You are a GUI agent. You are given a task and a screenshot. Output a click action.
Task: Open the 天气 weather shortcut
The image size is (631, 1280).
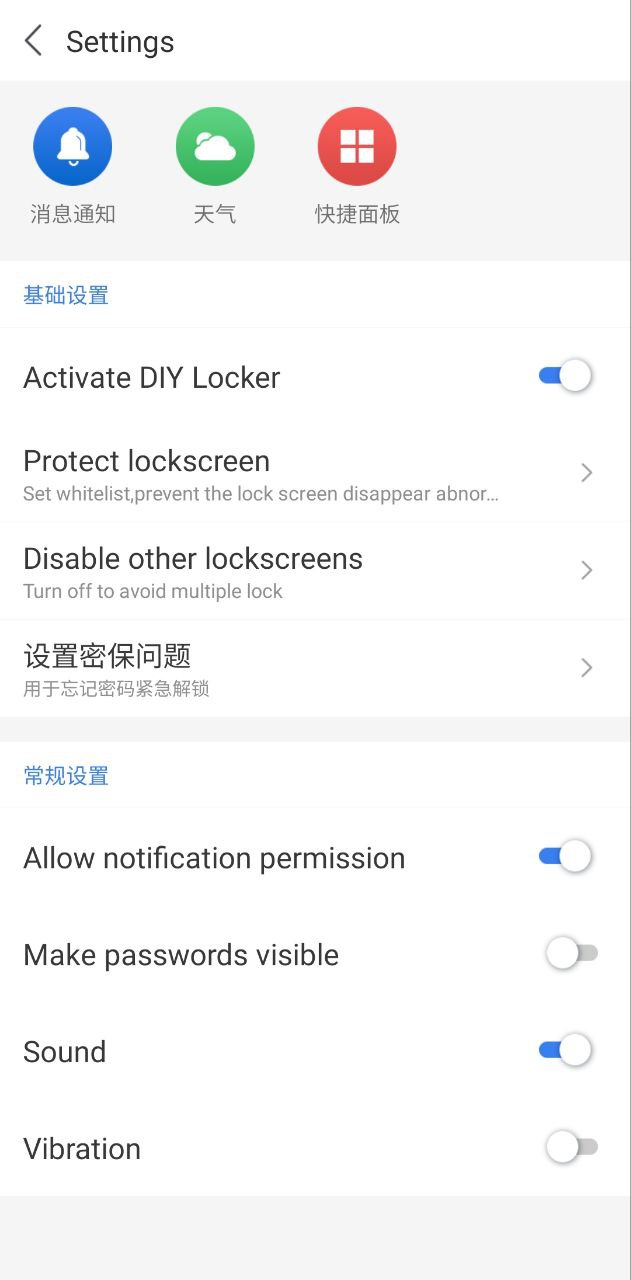215,147
